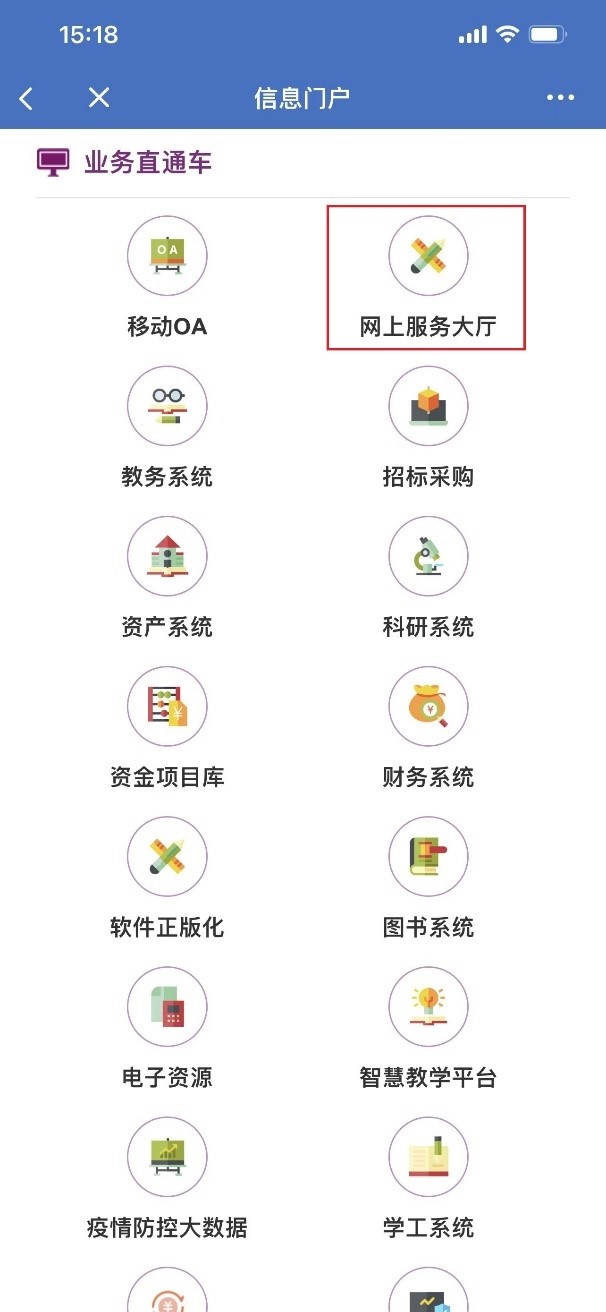Close the 信息门户 page
606x1312 pixels.
coord(98,97)
